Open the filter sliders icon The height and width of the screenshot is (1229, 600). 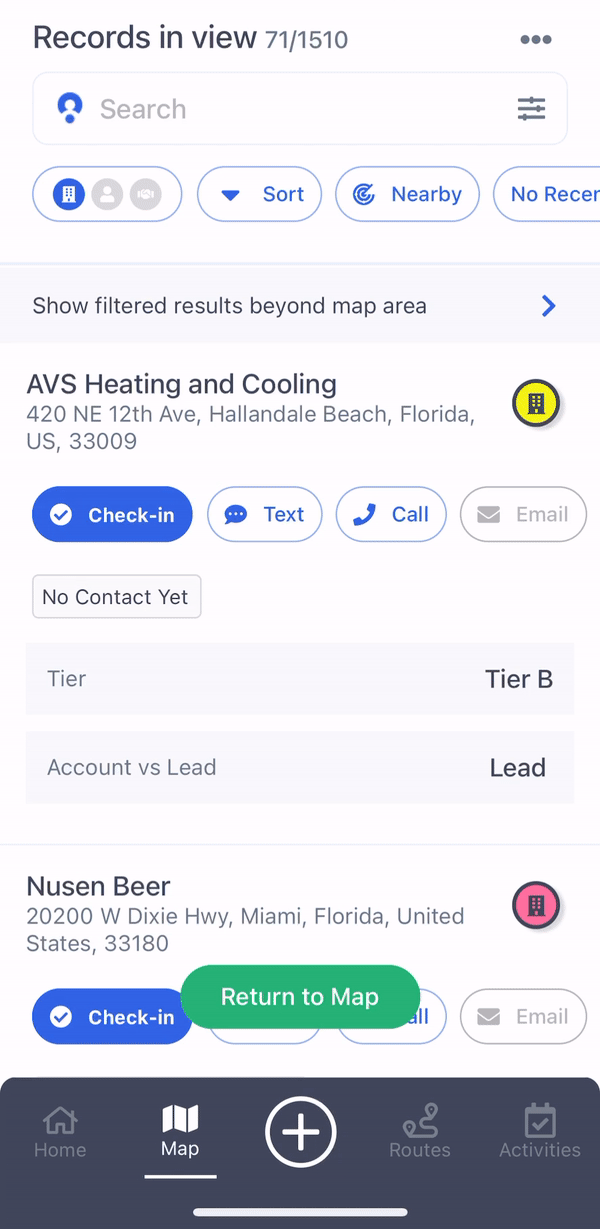531,109
